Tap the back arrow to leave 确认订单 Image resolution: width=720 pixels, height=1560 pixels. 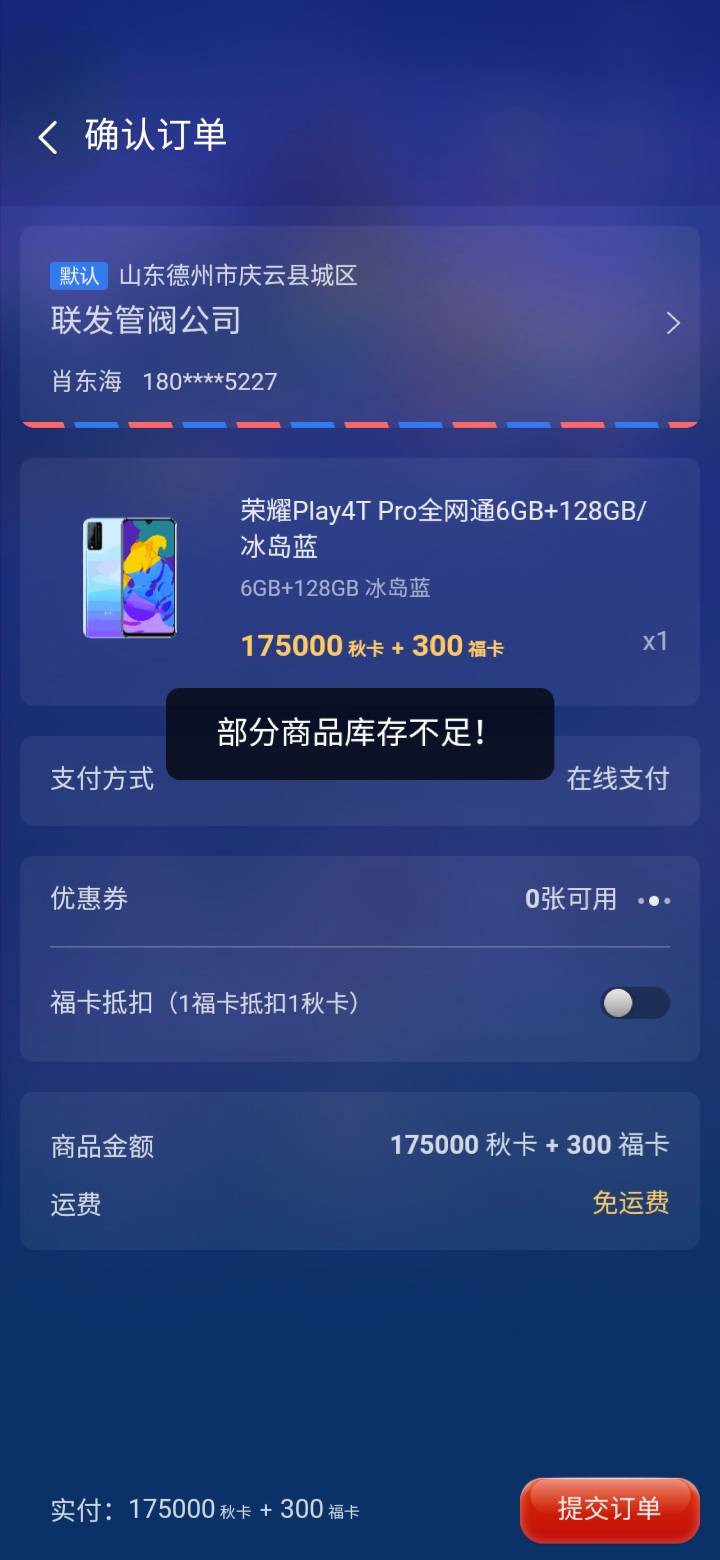tap(48, 135)
